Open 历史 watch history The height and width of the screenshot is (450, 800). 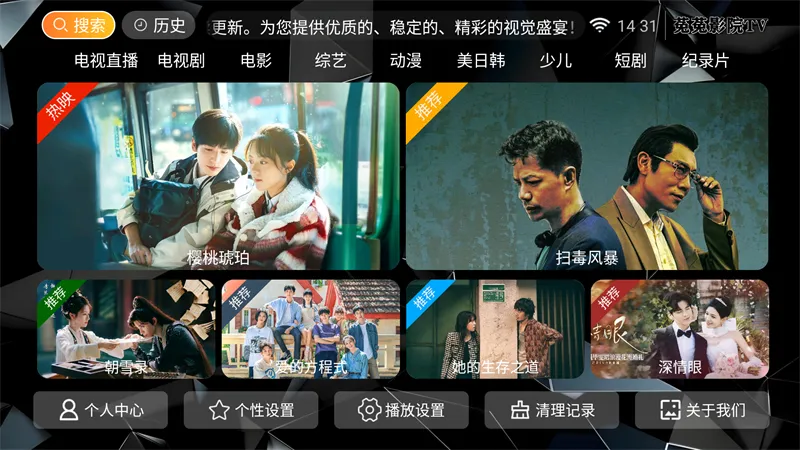point(158,25)
